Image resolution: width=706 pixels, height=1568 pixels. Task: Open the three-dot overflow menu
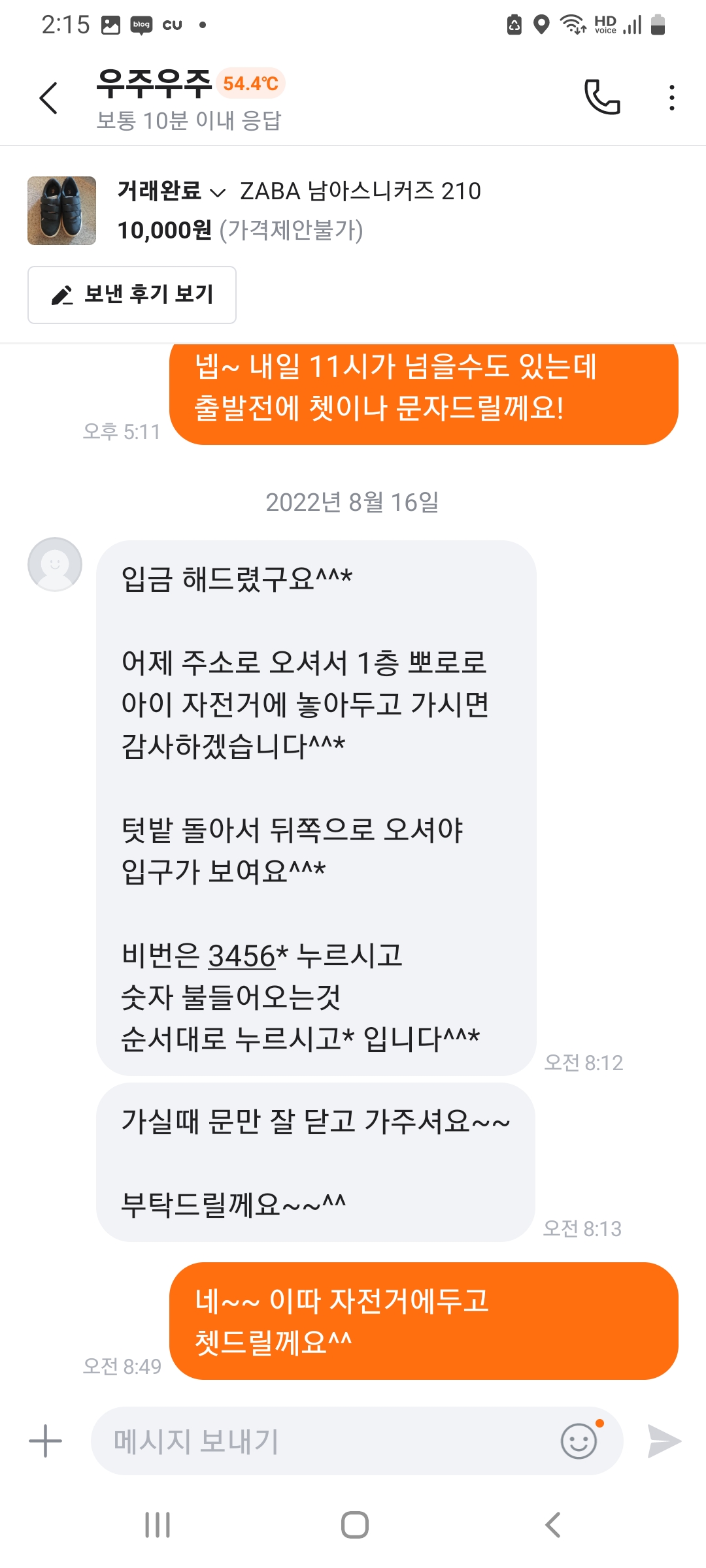[671, 98]
